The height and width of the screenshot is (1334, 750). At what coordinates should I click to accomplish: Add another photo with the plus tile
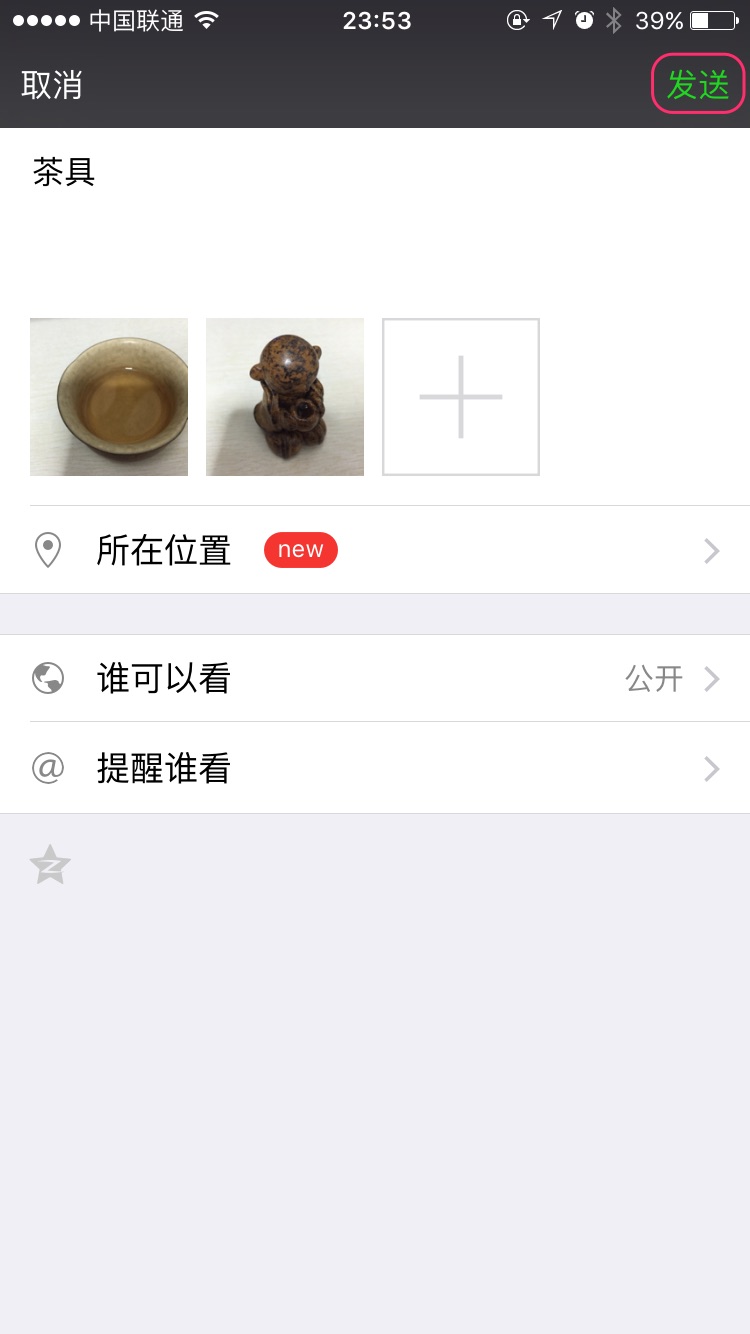pos(461,397)
